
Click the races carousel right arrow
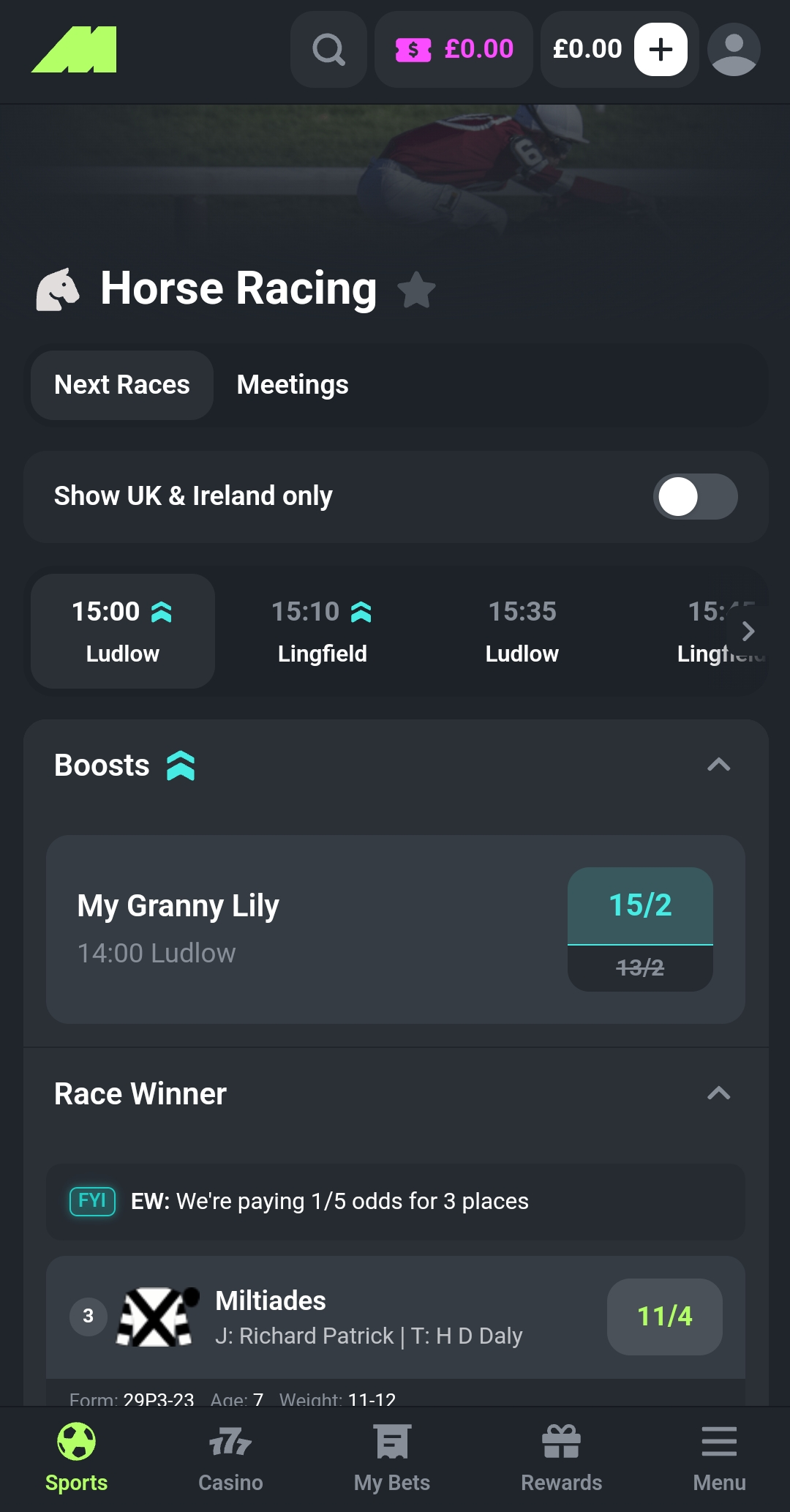tap(748, 631)
